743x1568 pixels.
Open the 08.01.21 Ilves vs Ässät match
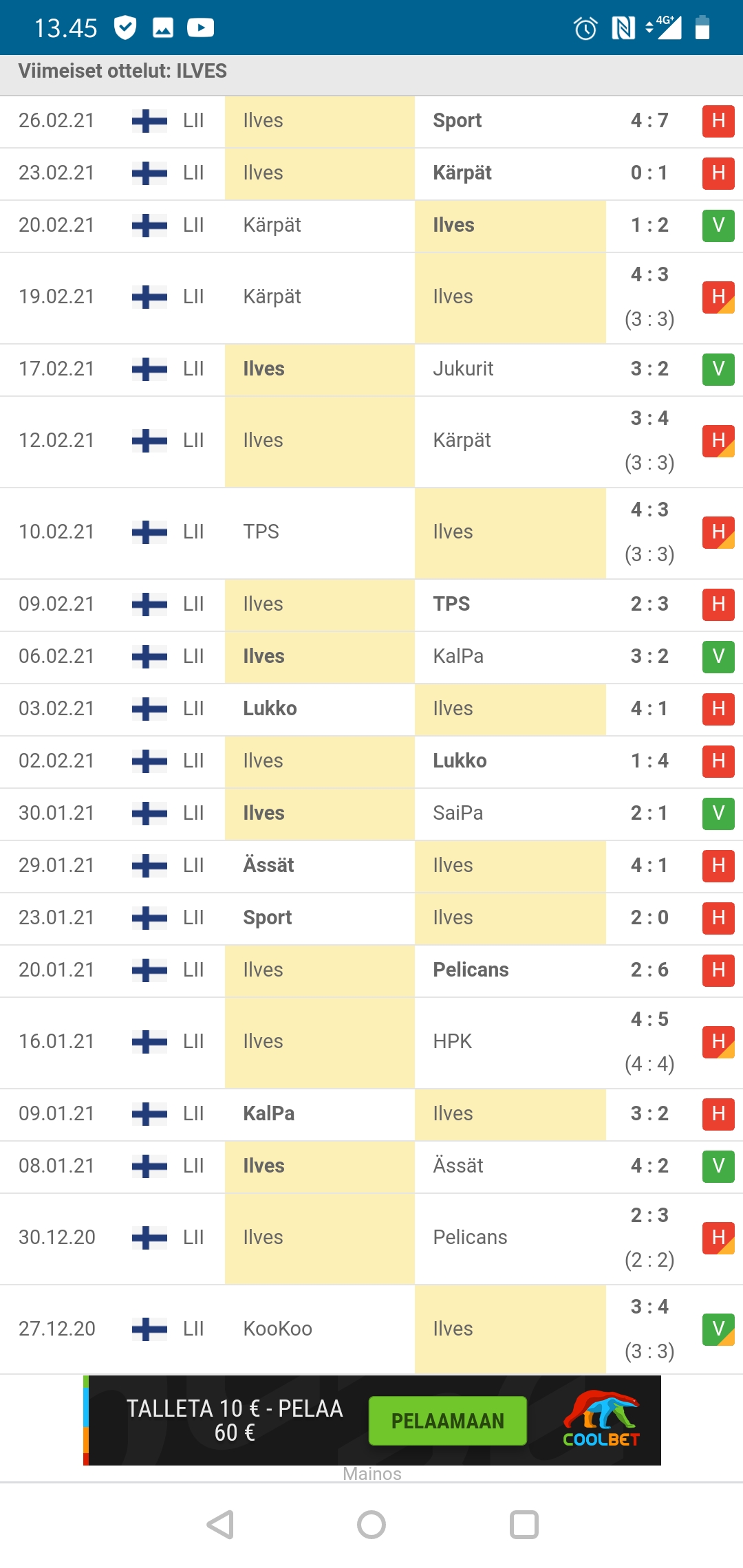coord(371,1166)
